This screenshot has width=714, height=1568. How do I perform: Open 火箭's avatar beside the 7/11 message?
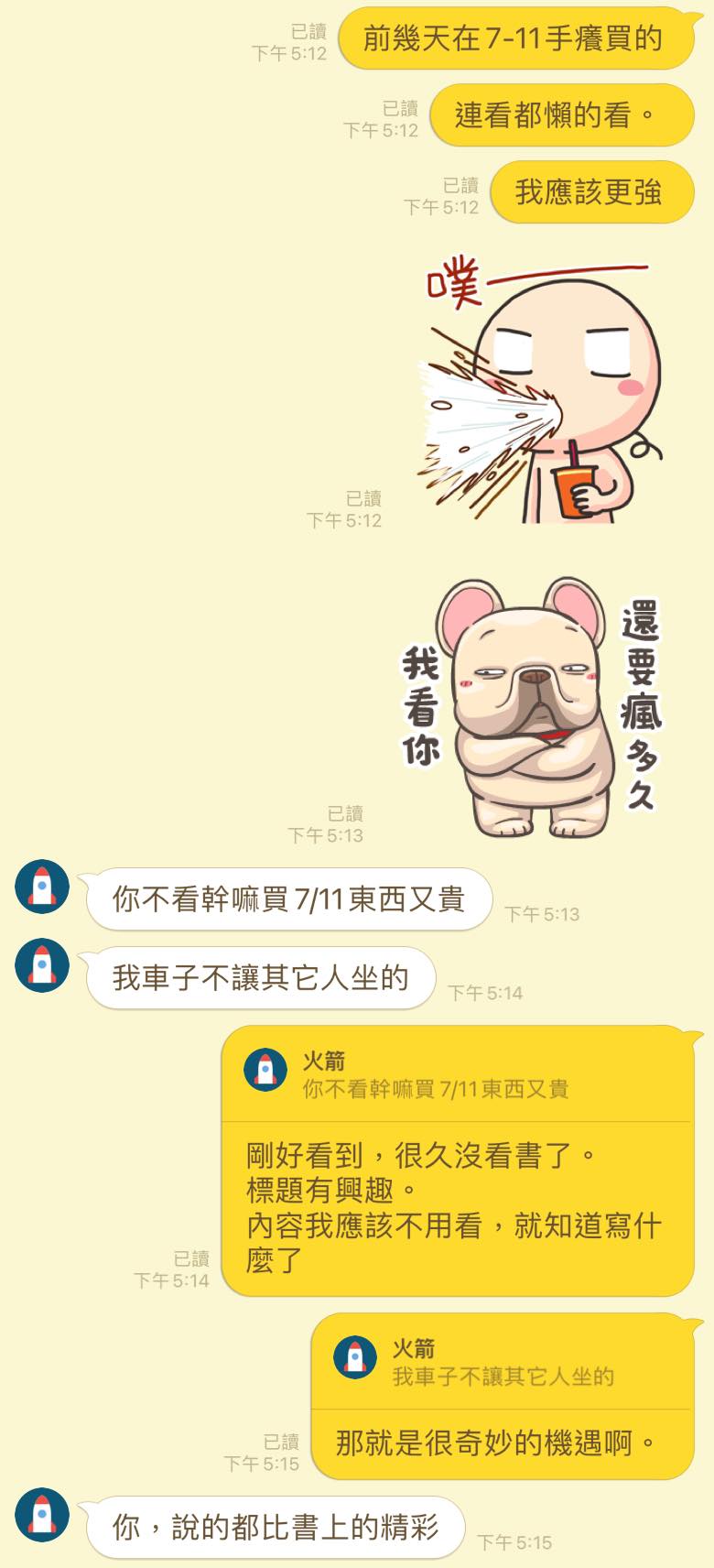42,887
